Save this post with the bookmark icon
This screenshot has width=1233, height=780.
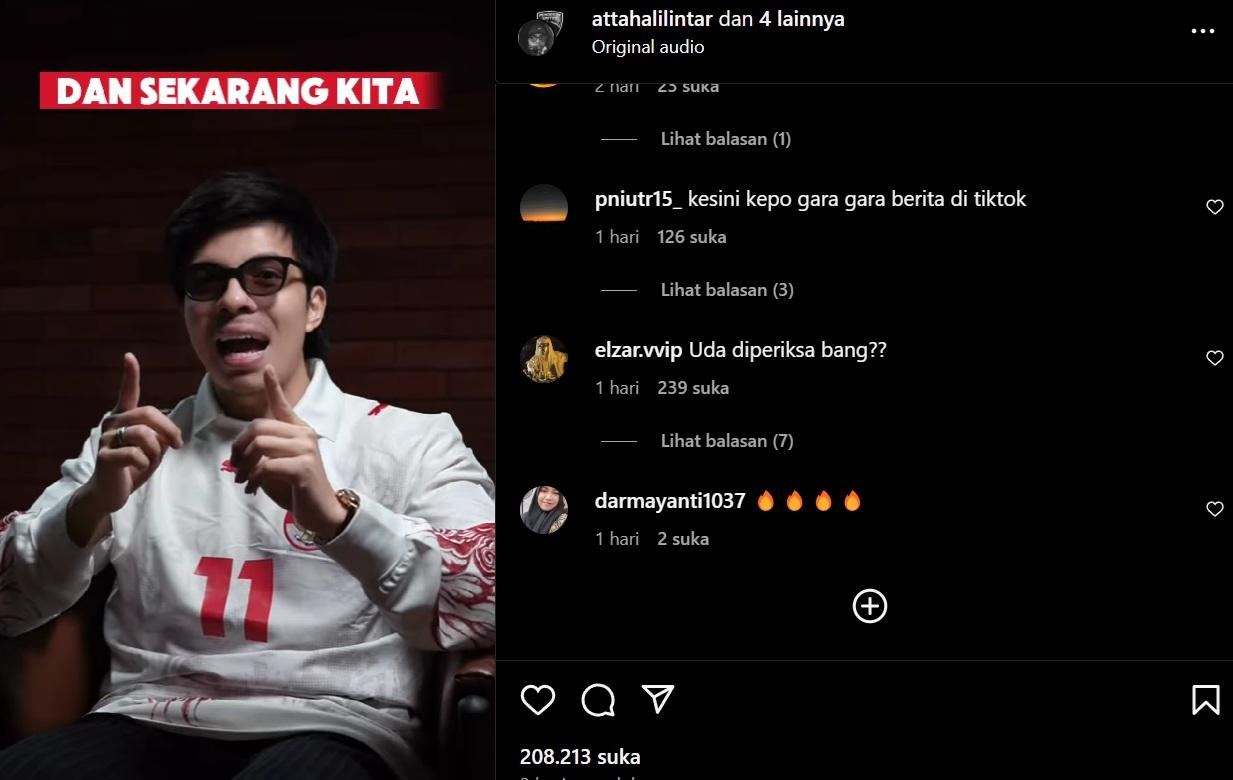point(1205,700)
